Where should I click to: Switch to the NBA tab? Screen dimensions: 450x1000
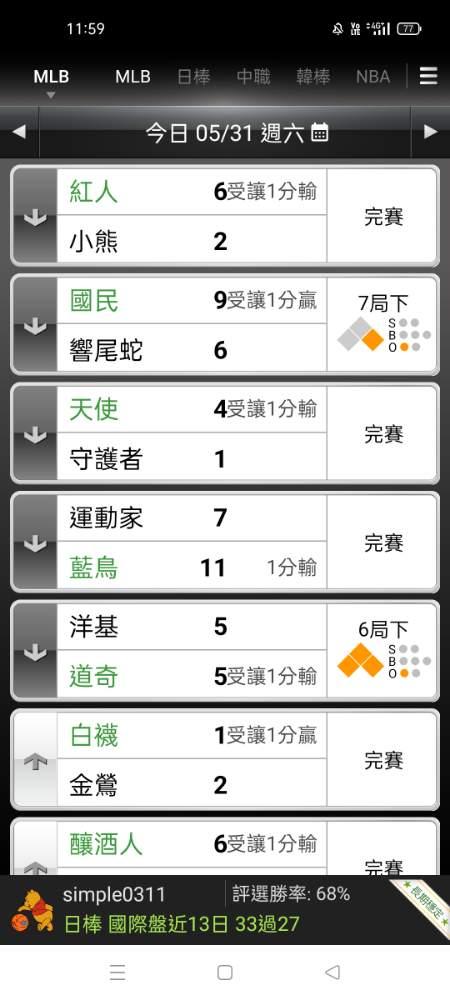pos(373,77)
